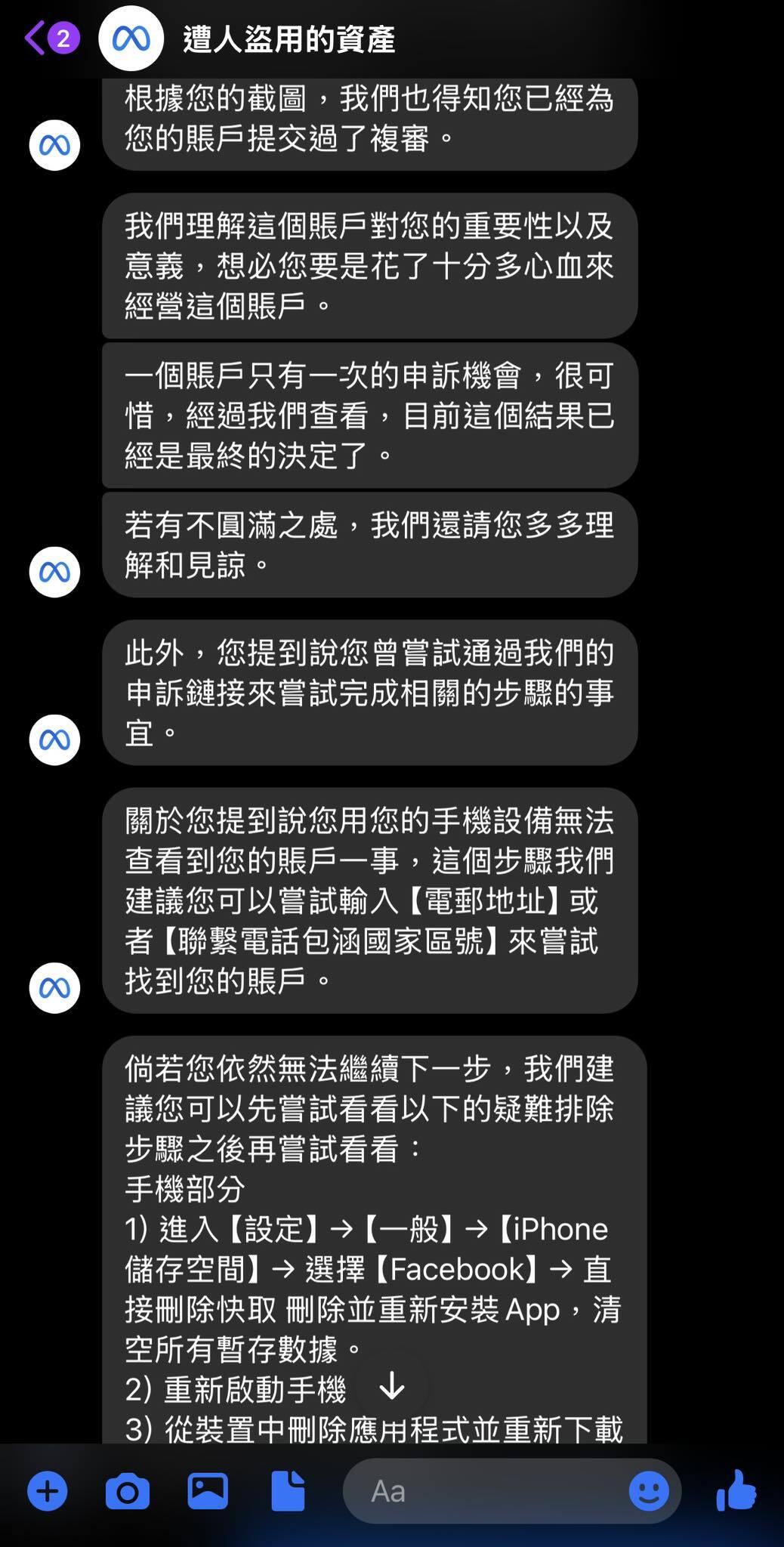Open more options with the plus icon
This screenshot has width=784, height=1547.
point(47,1491)
